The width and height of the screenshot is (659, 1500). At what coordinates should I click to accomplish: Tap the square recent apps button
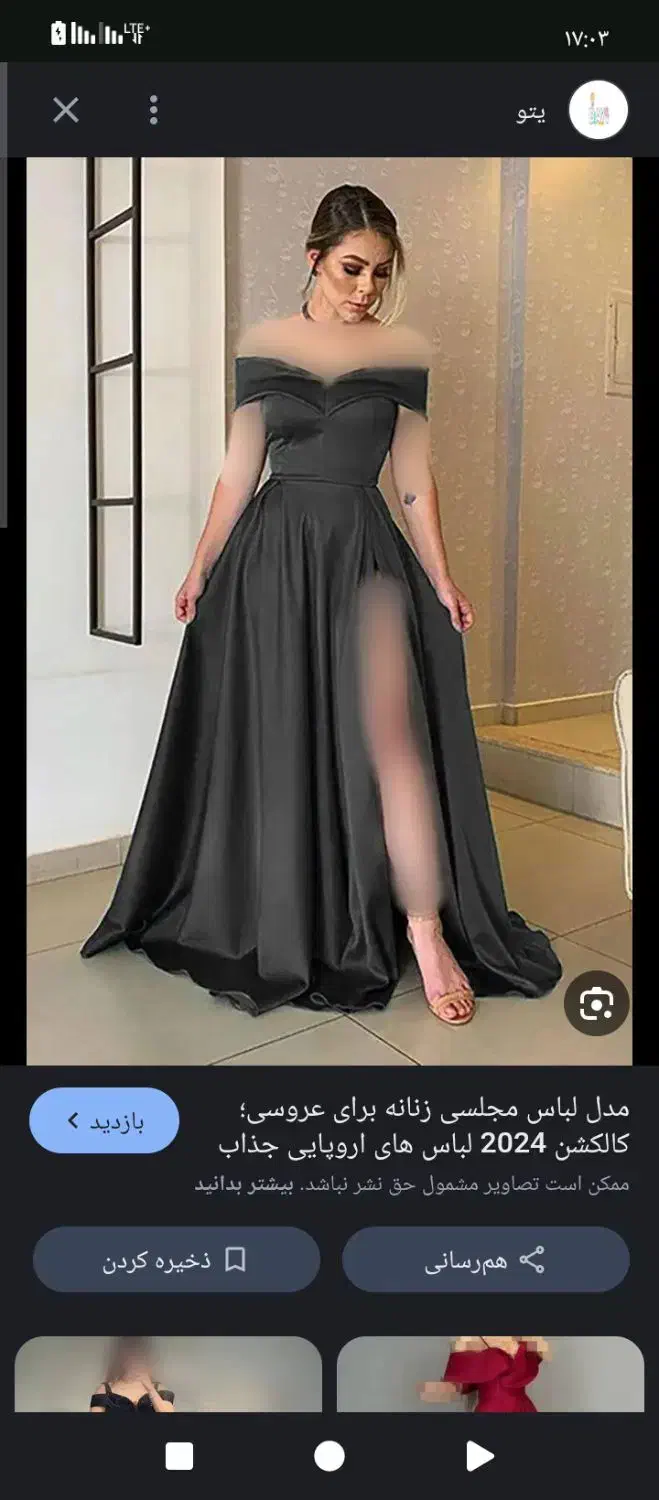click(x=179, y=1456)
